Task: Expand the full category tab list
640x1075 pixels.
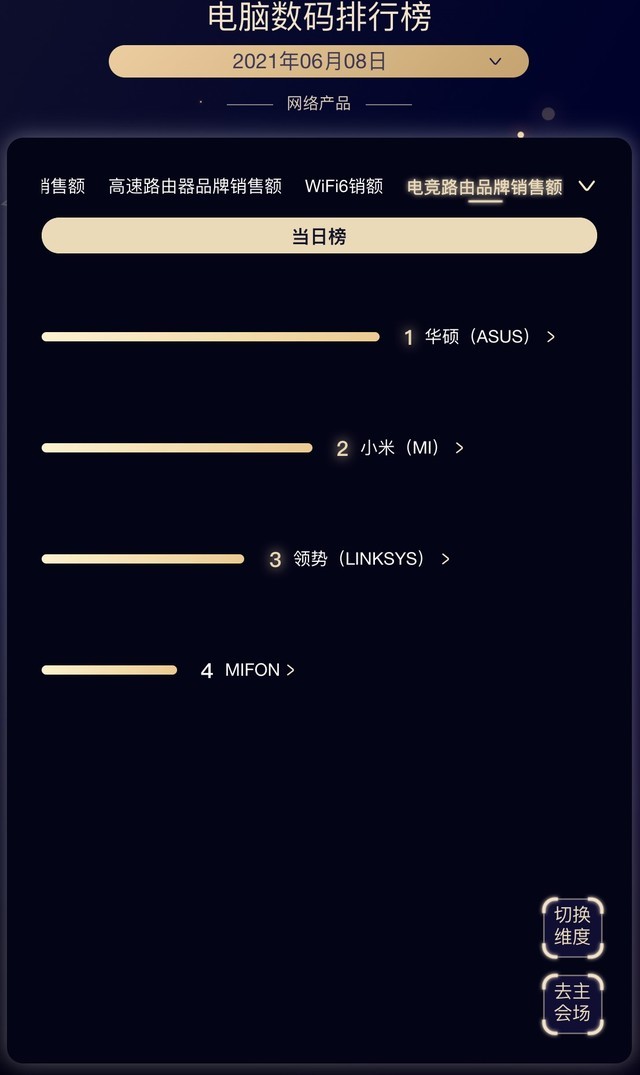Action: (587, 186)
